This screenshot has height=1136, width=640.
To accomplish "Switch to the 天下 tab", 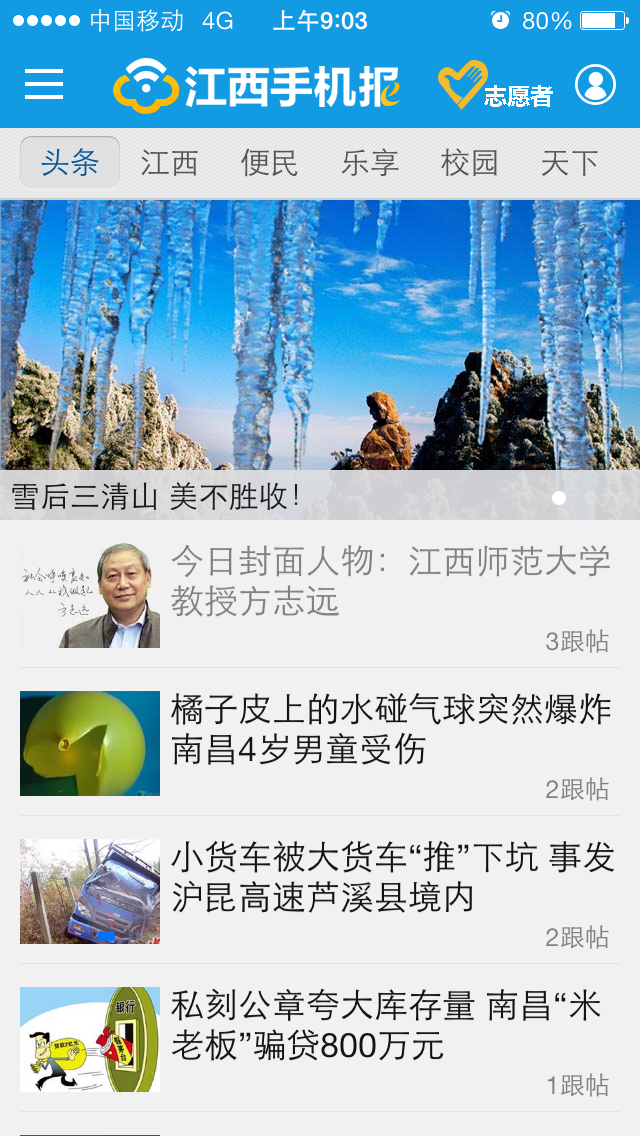I will coord(570,163).
